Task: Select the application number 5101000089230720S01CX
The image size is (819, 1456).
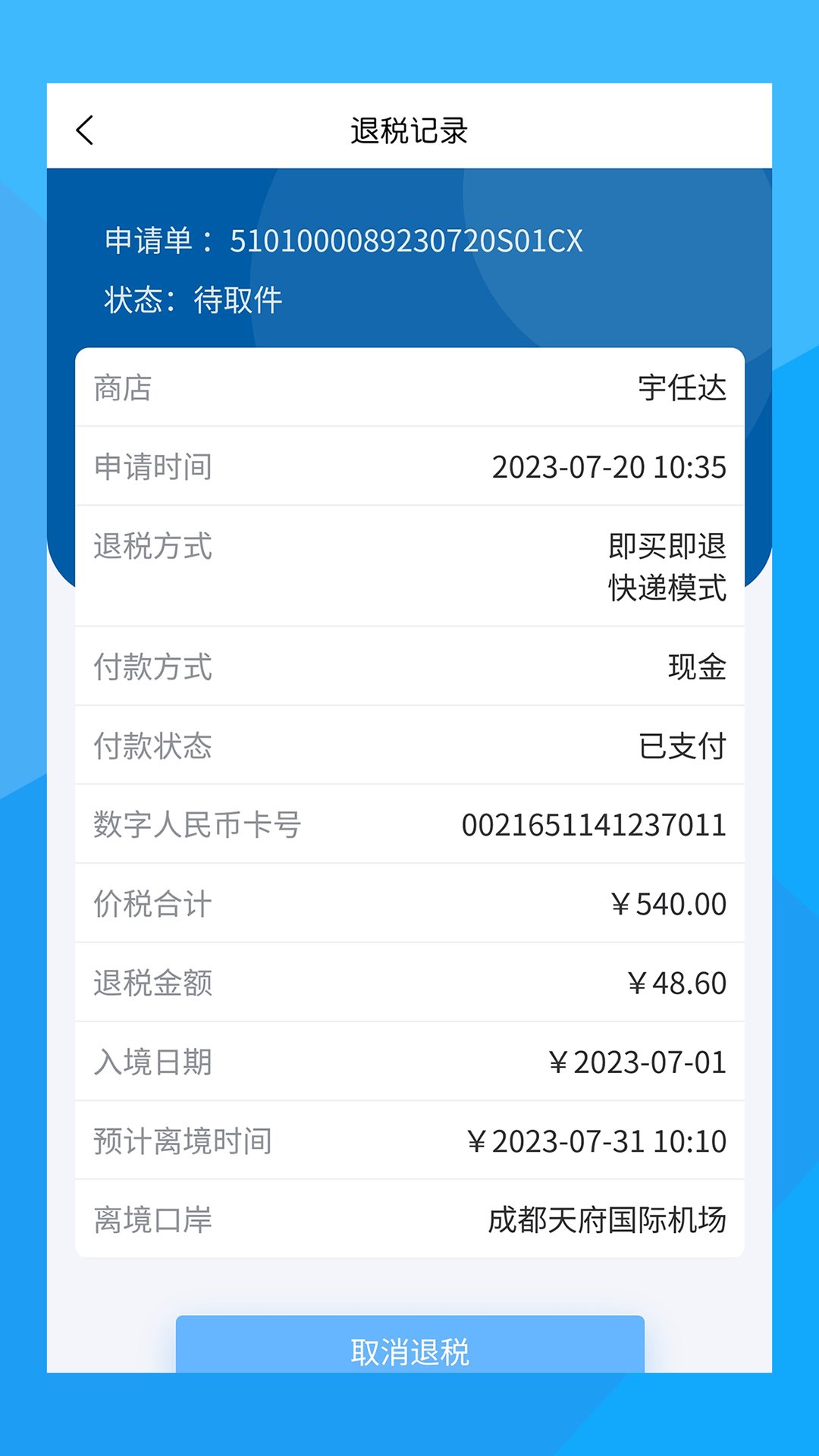Action: [407, 241]
